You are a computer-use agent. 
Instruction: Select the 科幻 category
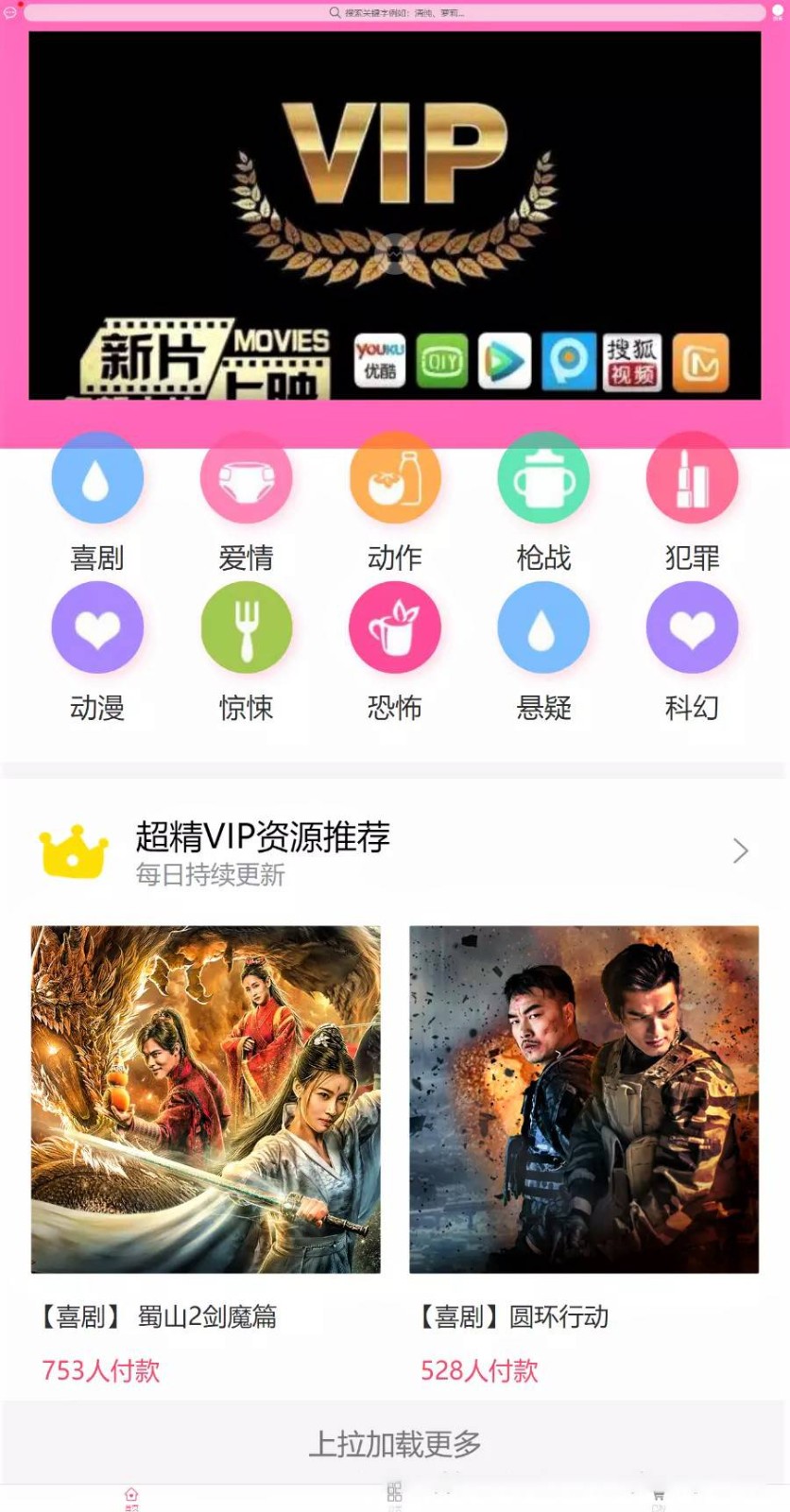click(692, 652)
